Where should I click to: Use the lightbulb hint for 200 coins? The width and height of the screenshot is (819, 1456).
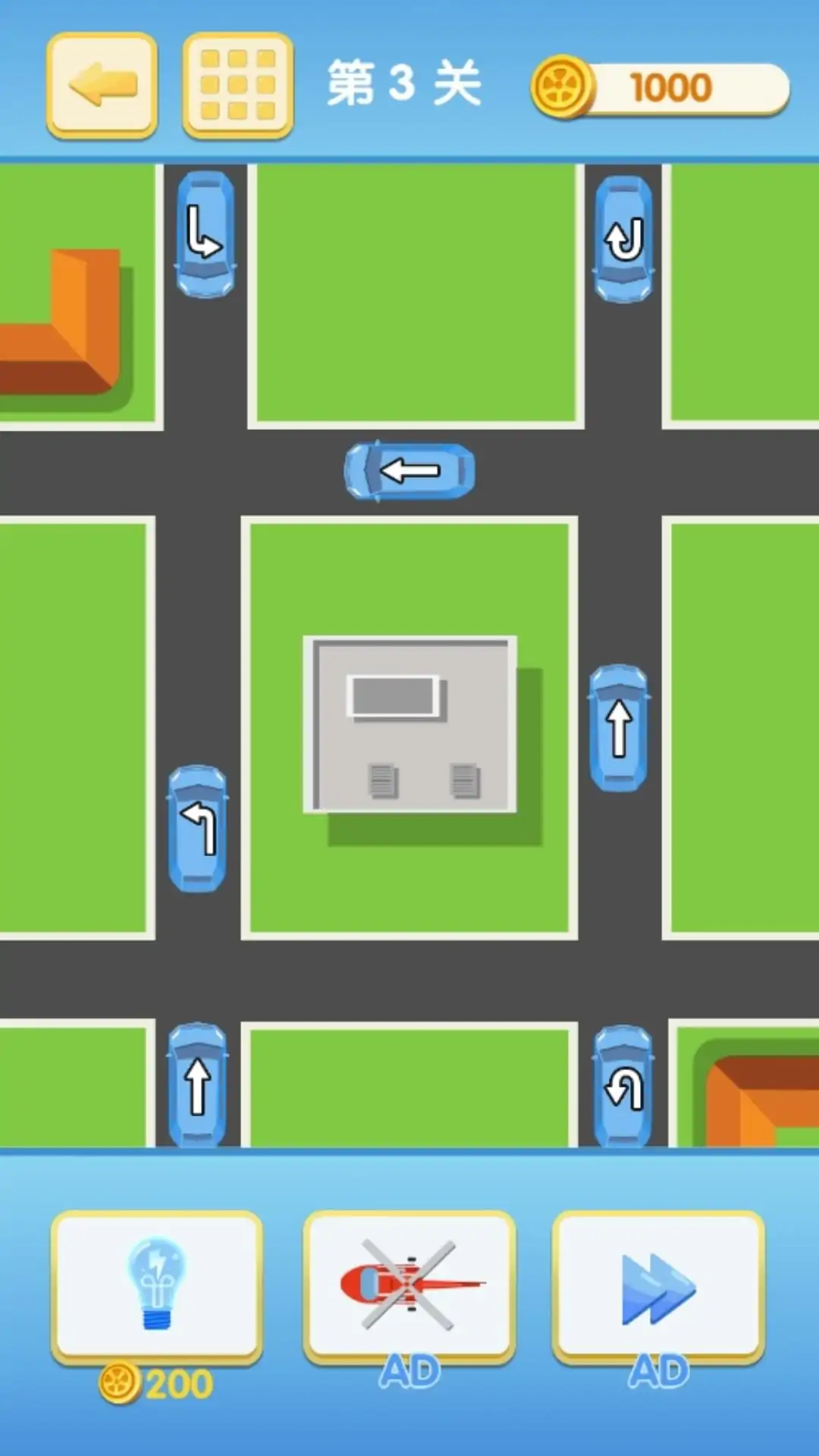point(157,1287)
